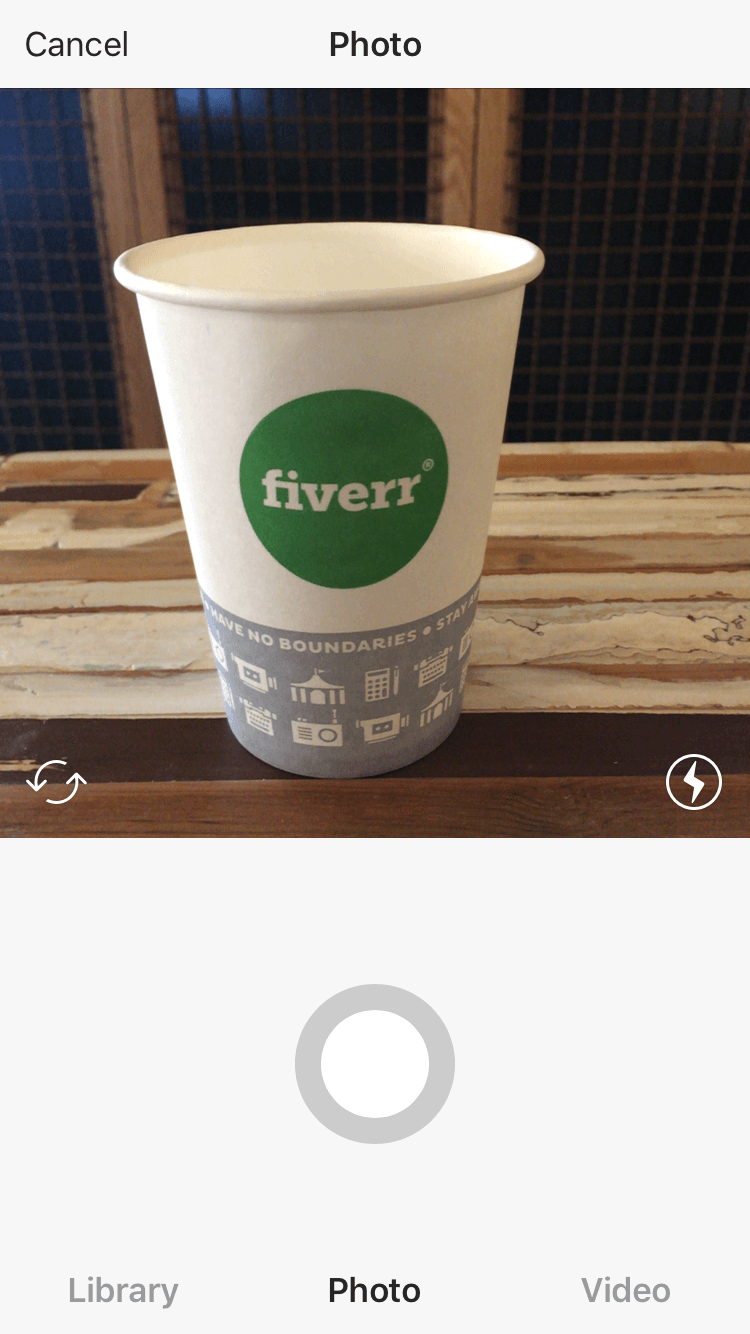750x1334 pixels.
Task: Select the Photo tab
Action: 375,1290
